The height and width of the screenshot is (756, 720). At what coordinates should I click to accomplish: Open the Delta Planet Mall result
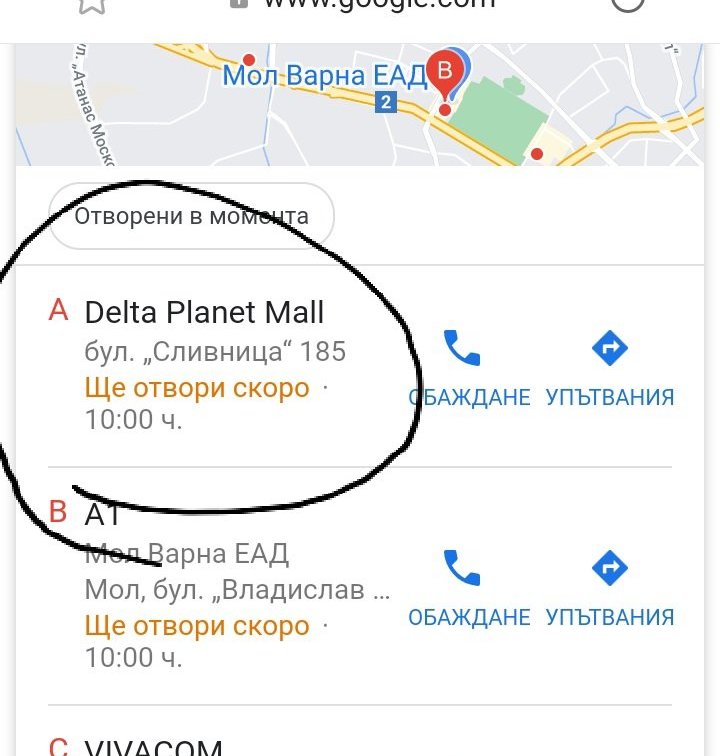click(x=204, y=313)
